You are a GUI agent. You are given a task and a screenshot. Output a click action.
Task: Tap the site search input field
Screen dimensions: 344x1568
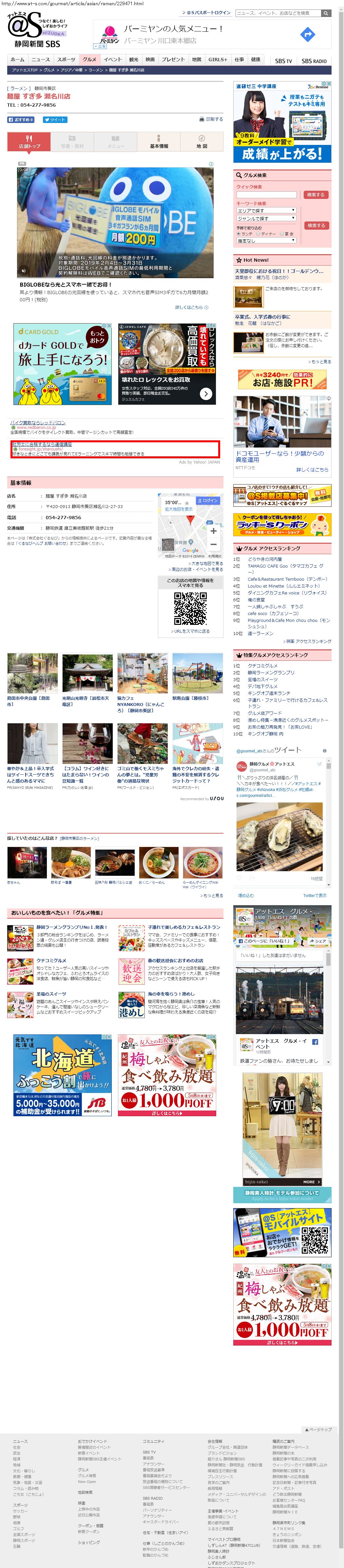pos(277,13)
